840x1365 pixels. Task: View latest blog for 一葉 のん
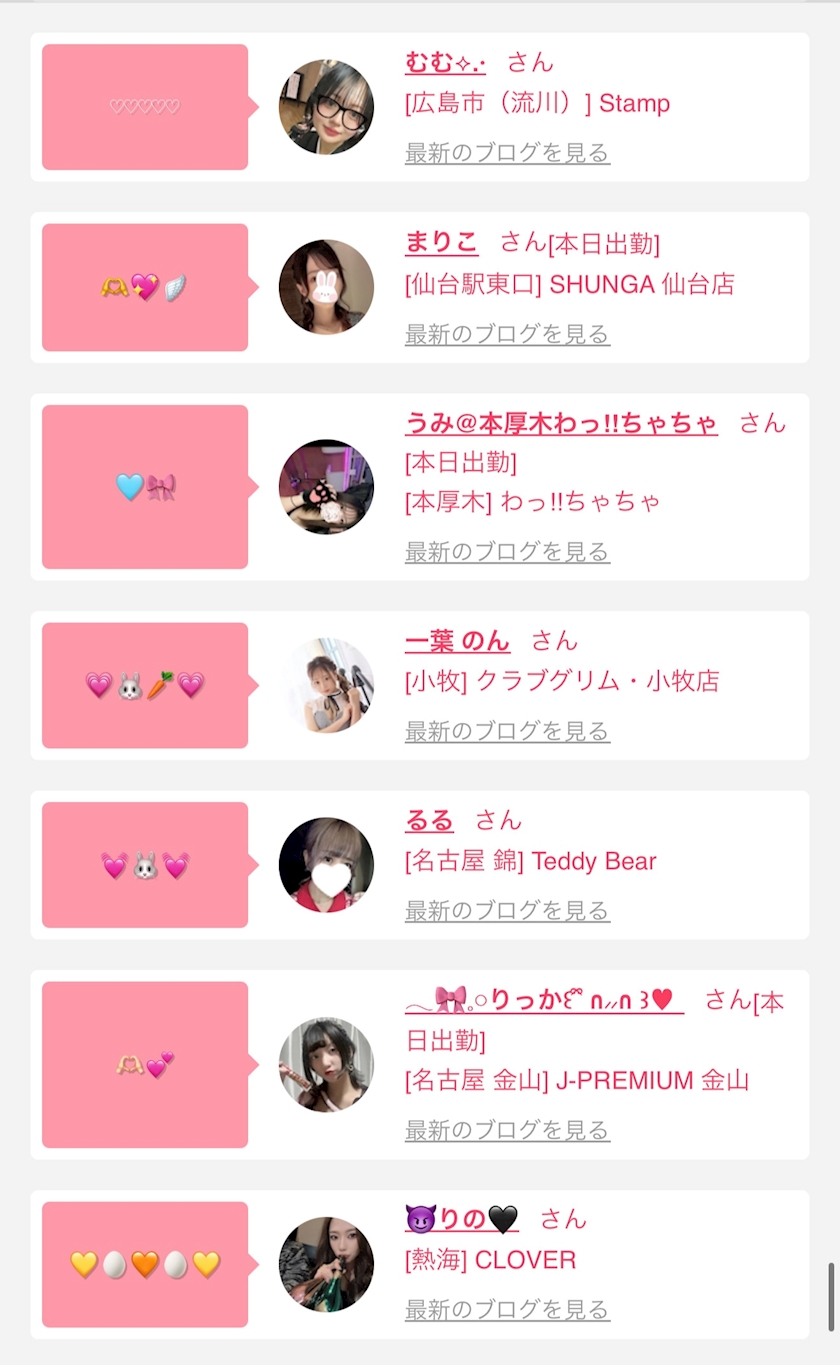507,732
